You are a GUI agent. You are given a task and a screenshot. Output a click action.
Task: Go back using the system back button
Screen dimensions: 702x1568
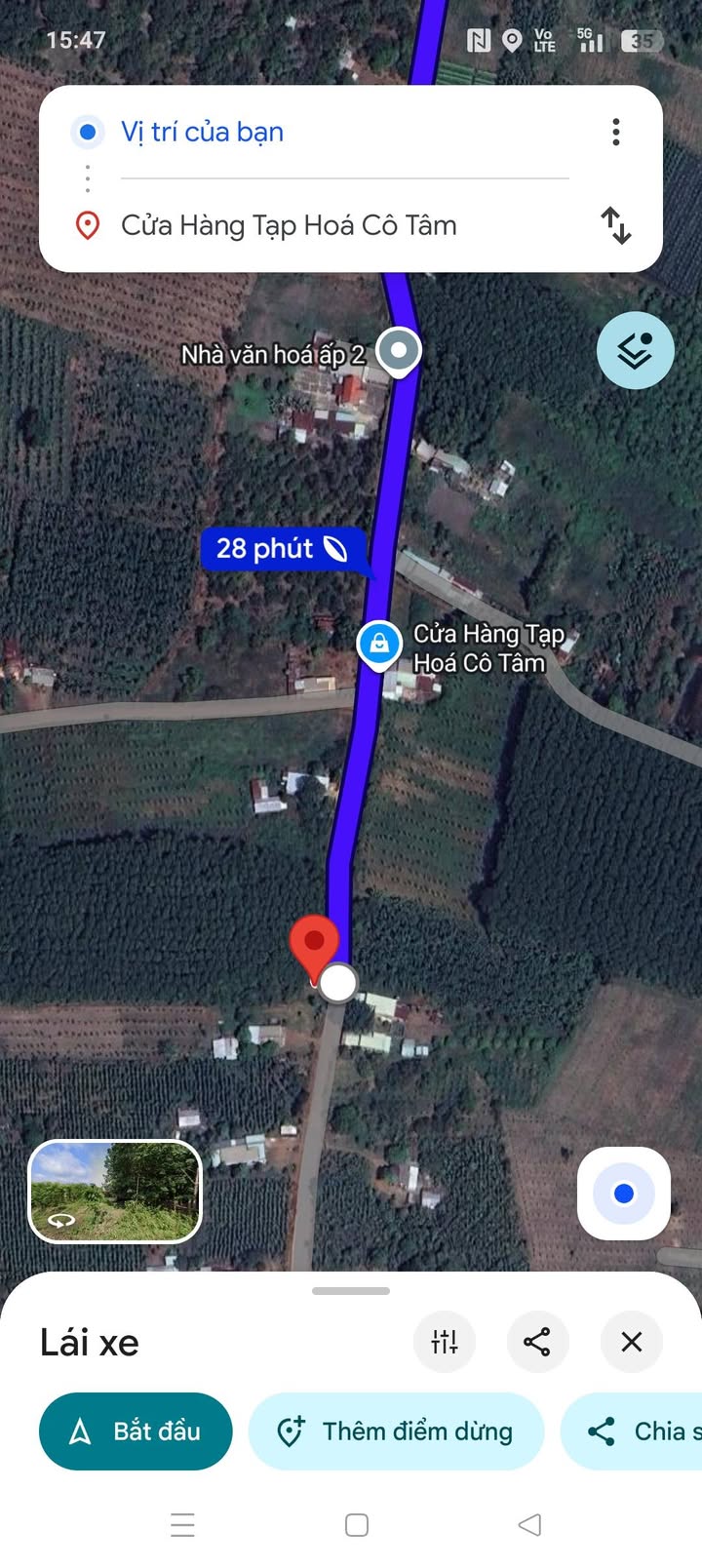pyautogui.click(x=529, y=1524)
